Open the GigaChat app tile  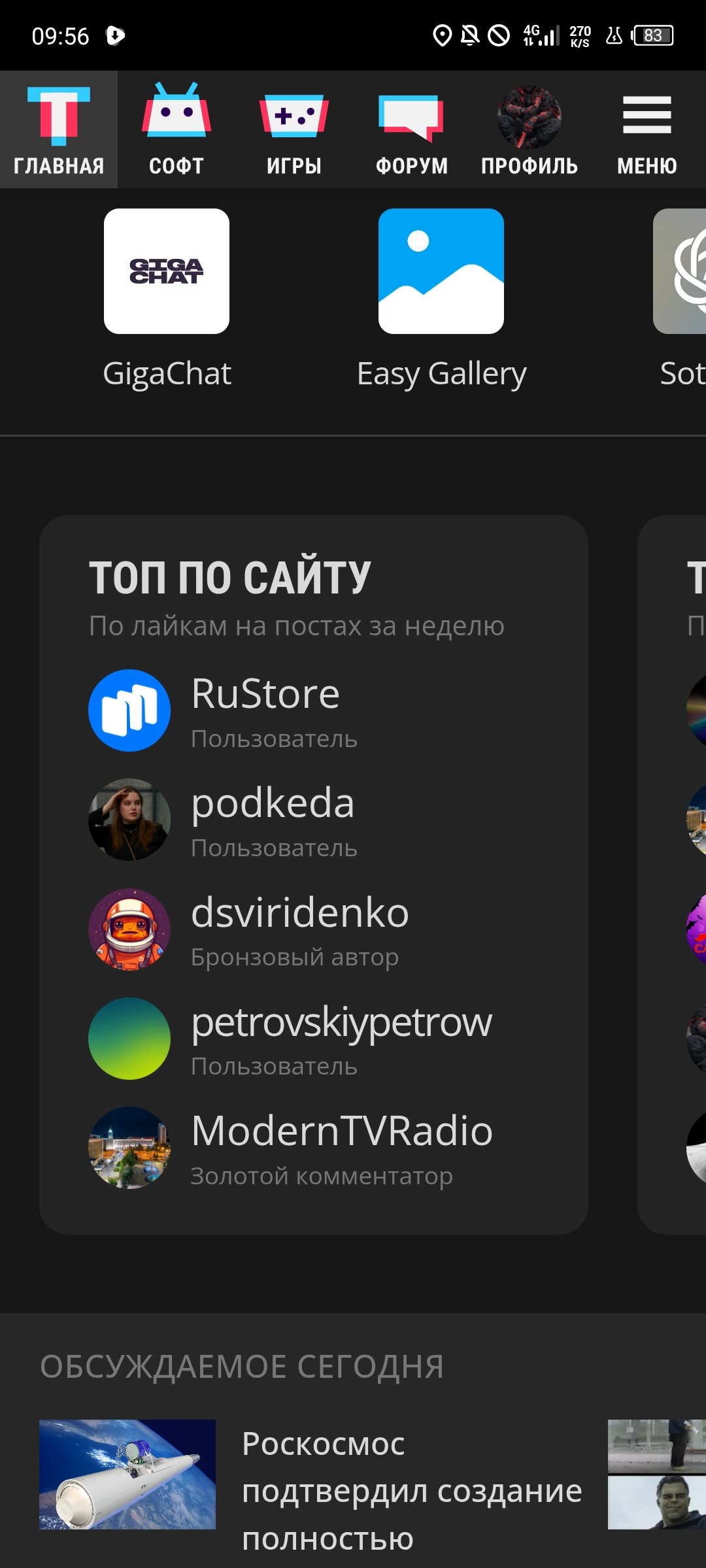point(167,298)
